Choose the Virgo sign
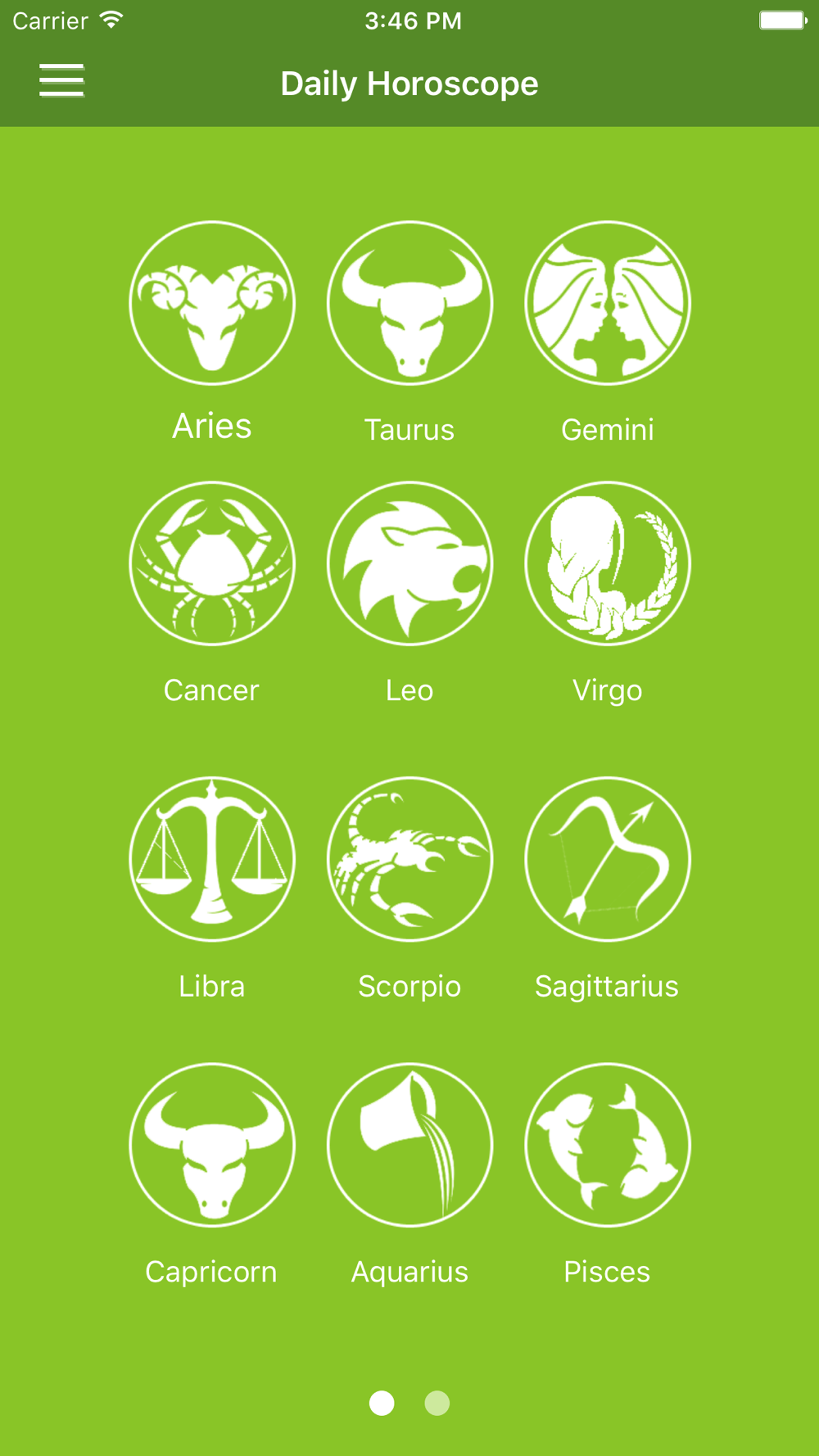The image size is (819, 1456). pos(607,563)
